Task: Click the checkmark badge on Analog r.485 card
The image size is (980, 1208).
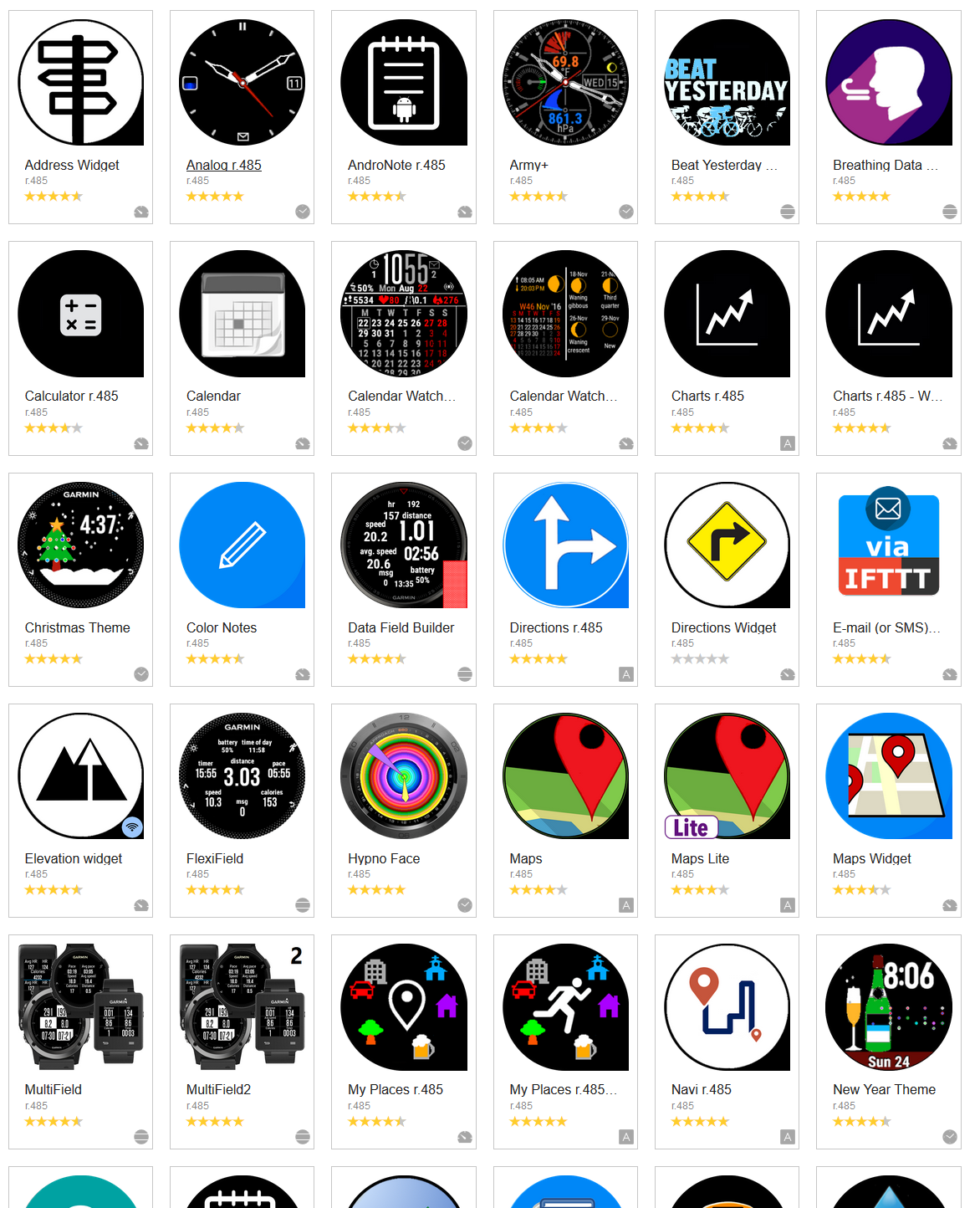Action: click(x=303, y=212)
